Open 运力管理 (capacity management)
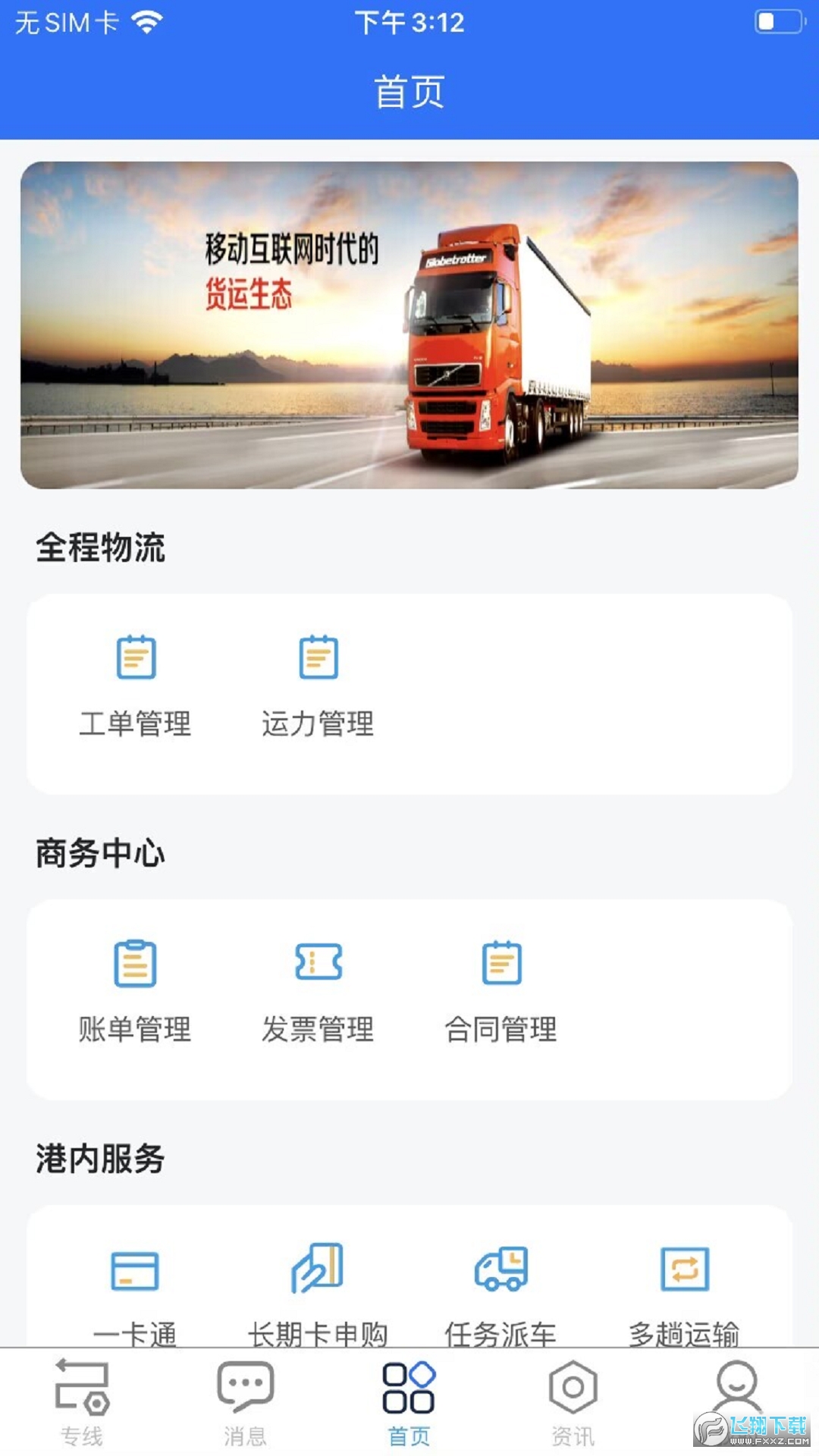This screenshot has height=1456, width=819. tap(318, 682)
